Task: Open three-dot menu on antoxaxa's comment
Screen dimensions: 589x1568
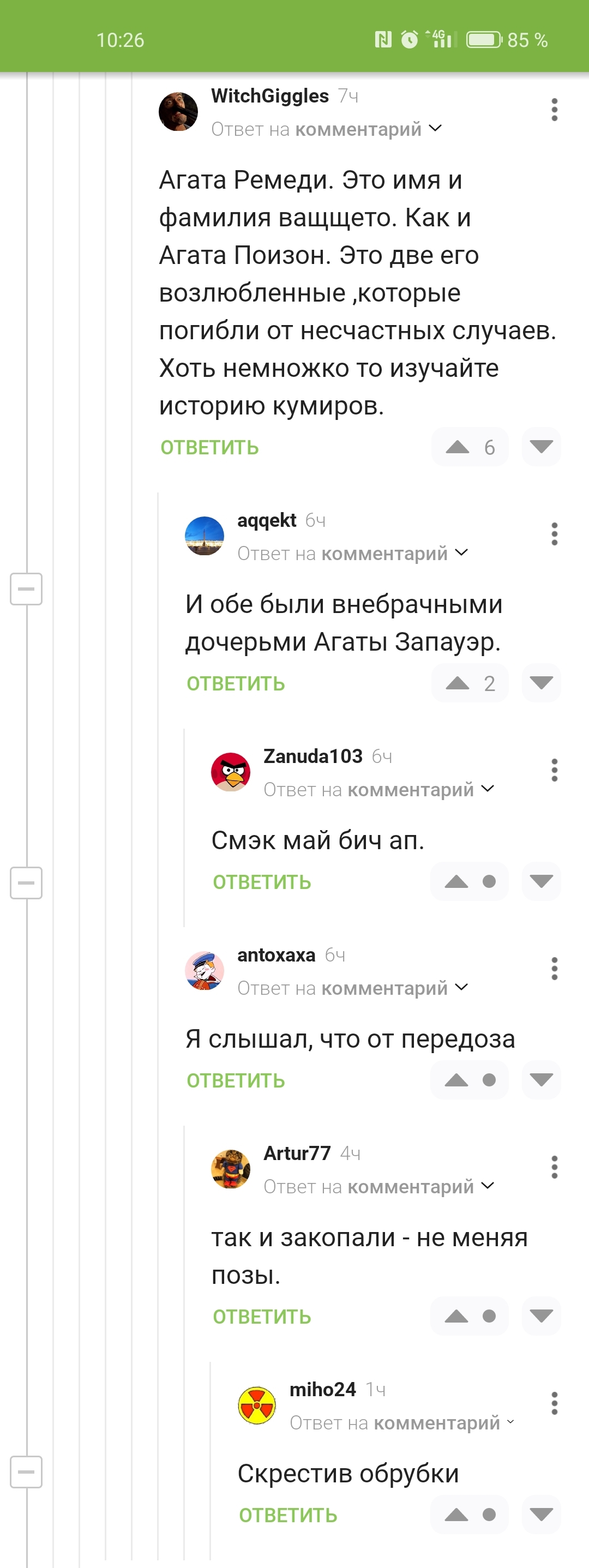Action: click(554, 969)
